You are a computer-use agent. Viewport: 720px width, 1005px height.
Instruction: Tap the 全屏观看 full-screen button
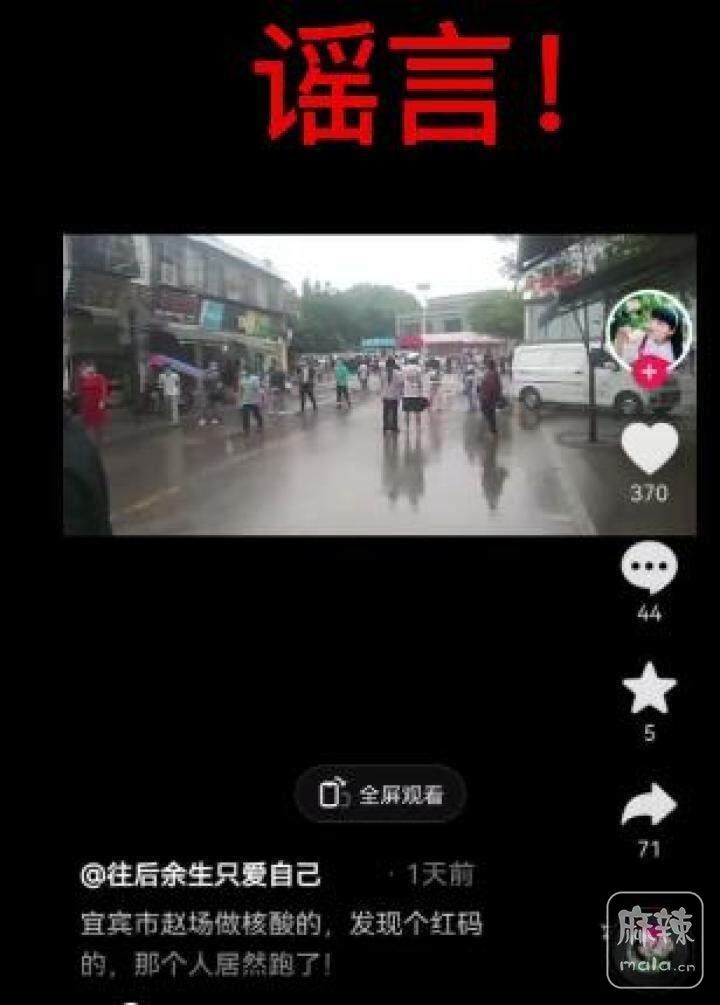click(x=381, y=795)
